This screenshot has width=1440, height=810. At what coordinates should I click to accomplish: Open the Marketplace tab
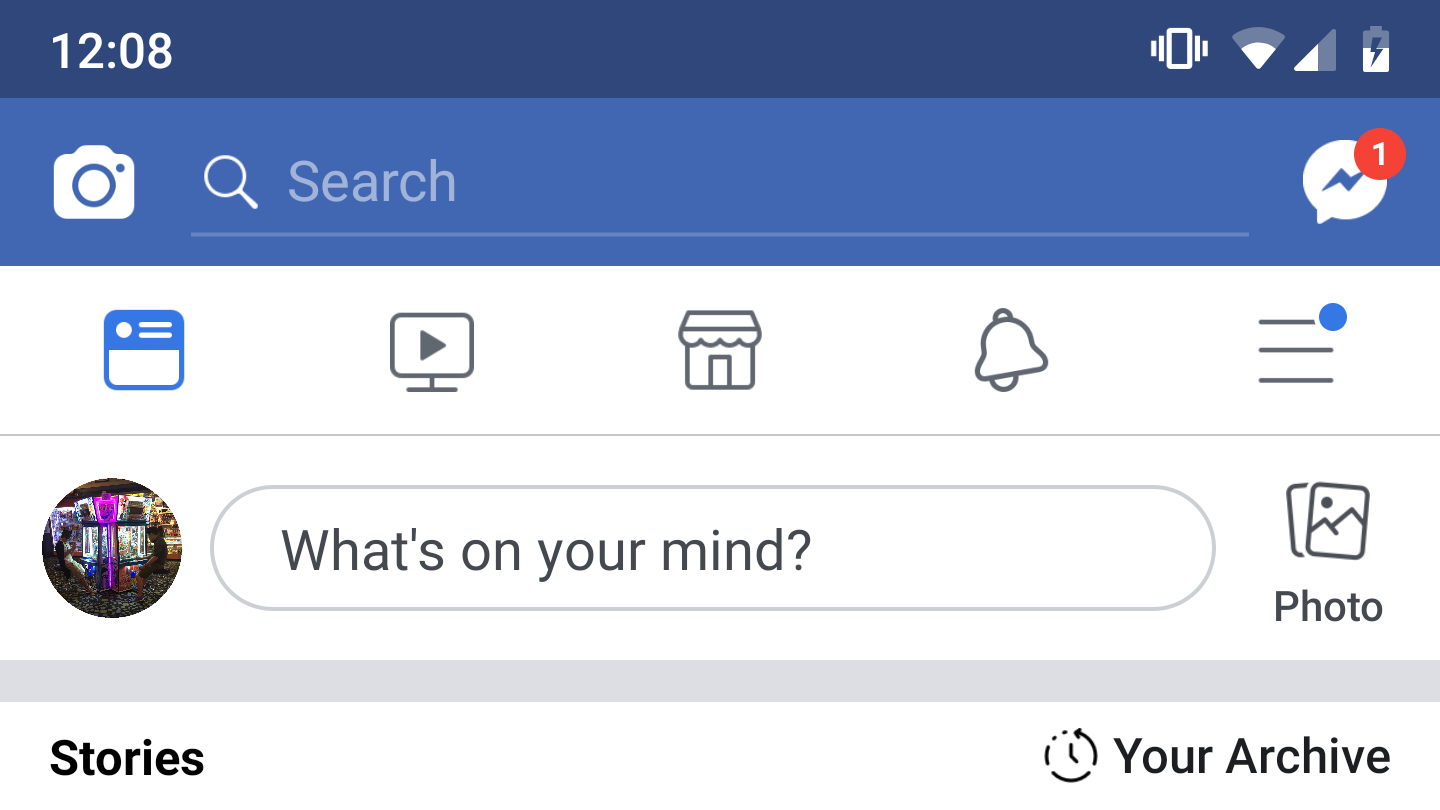pos(720,350)
